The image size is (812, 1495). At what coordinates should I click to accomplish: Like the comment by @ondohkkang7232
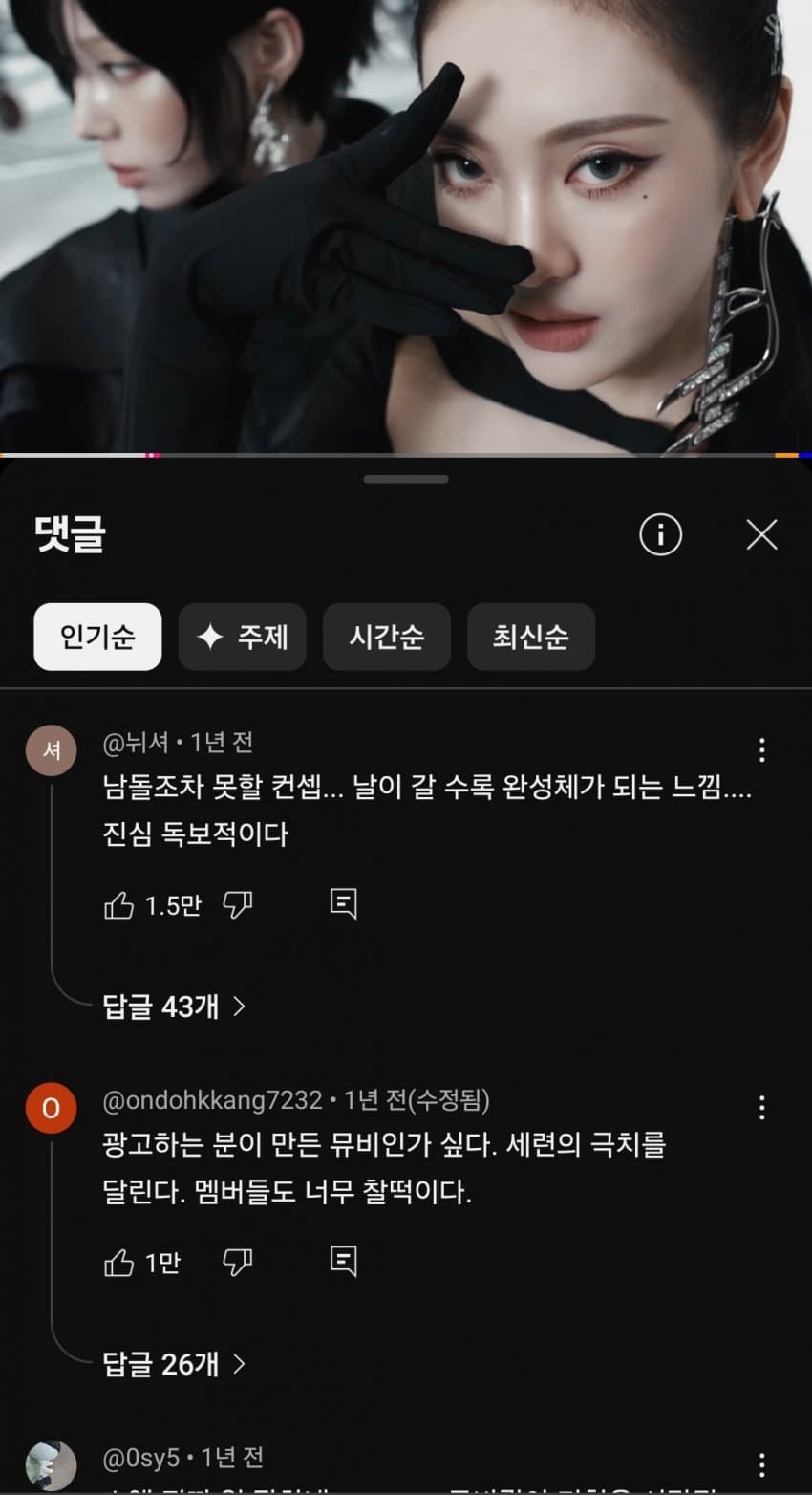pos(119,1264)
